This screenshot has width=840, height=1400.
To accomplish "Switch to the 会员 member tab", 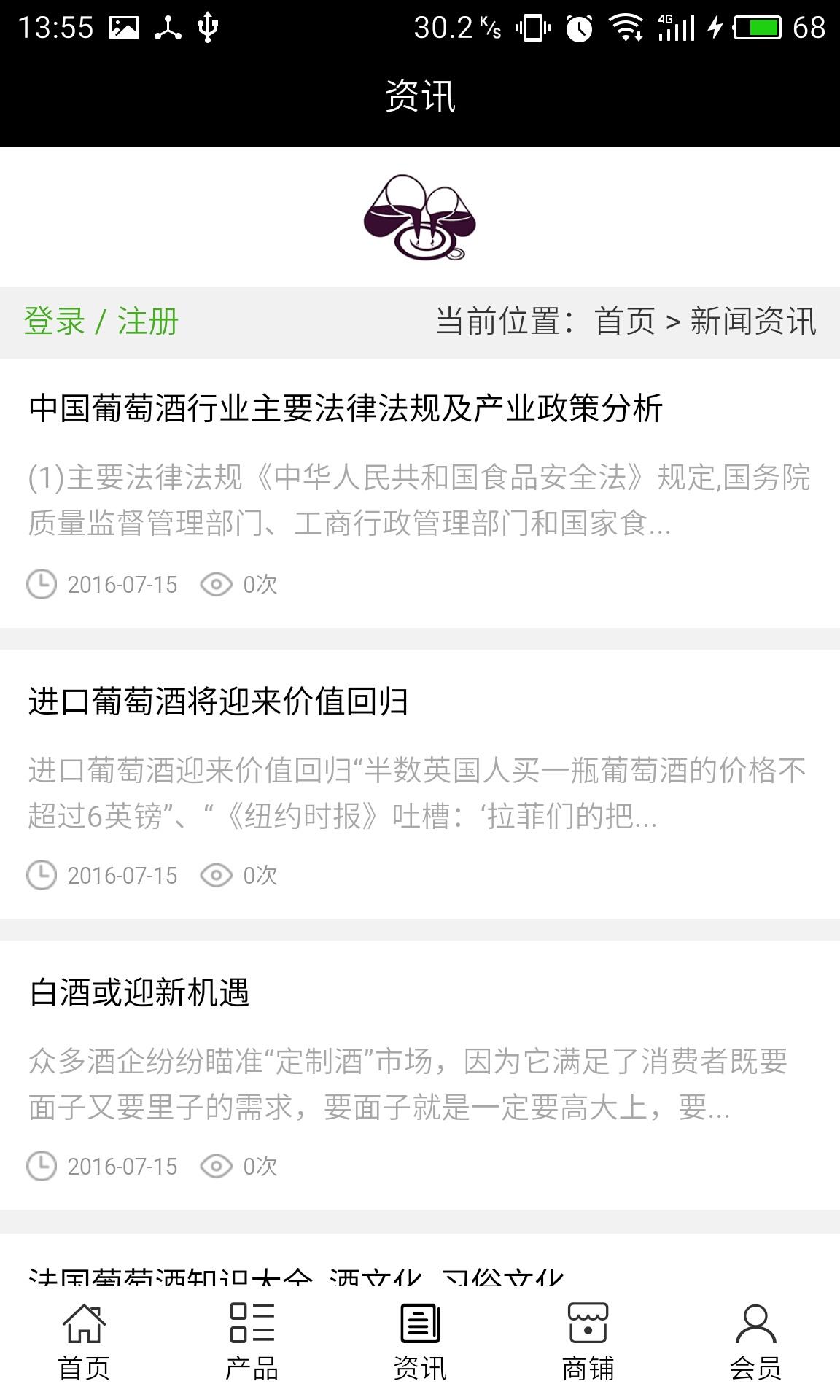I will pos(755,1342).
